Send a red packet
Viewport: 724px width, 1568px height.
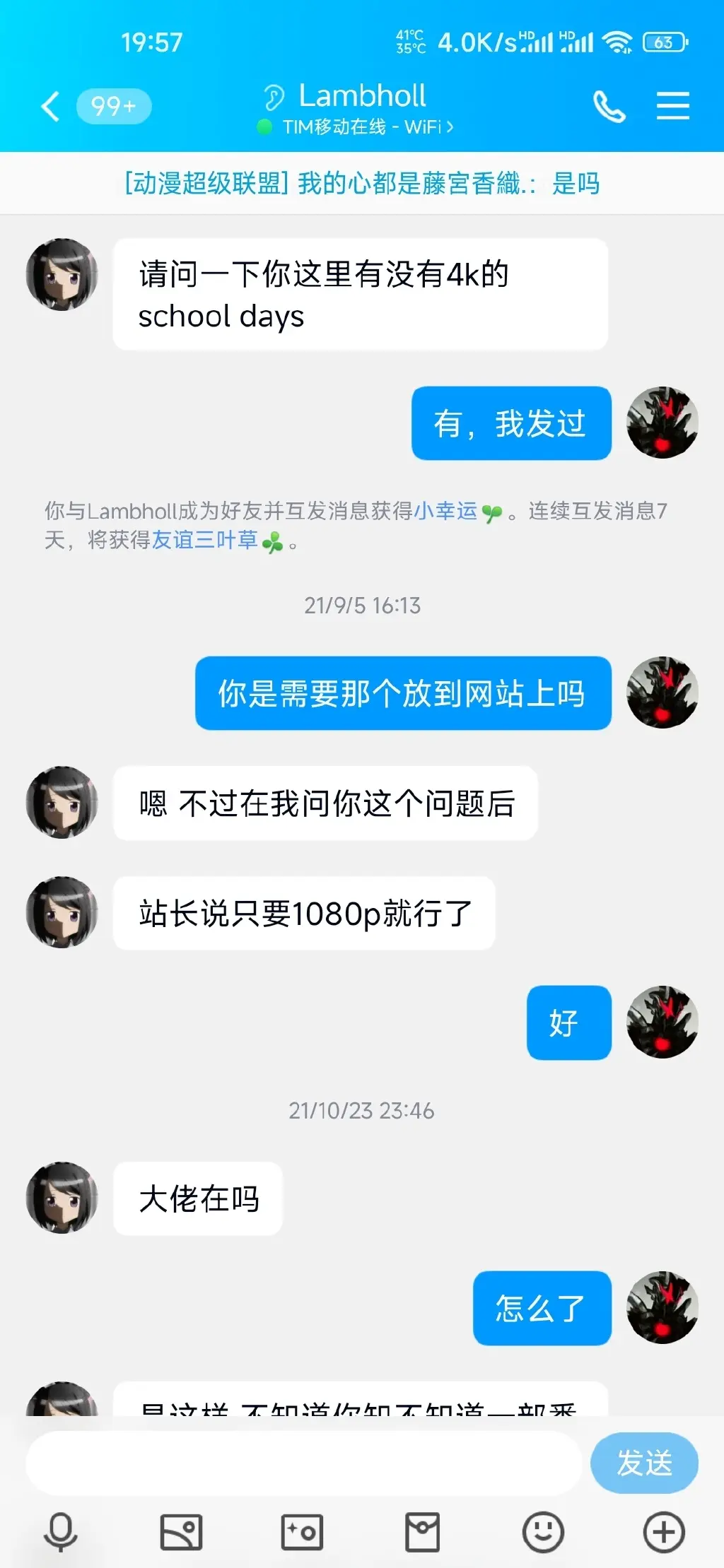pos(422,1532)
